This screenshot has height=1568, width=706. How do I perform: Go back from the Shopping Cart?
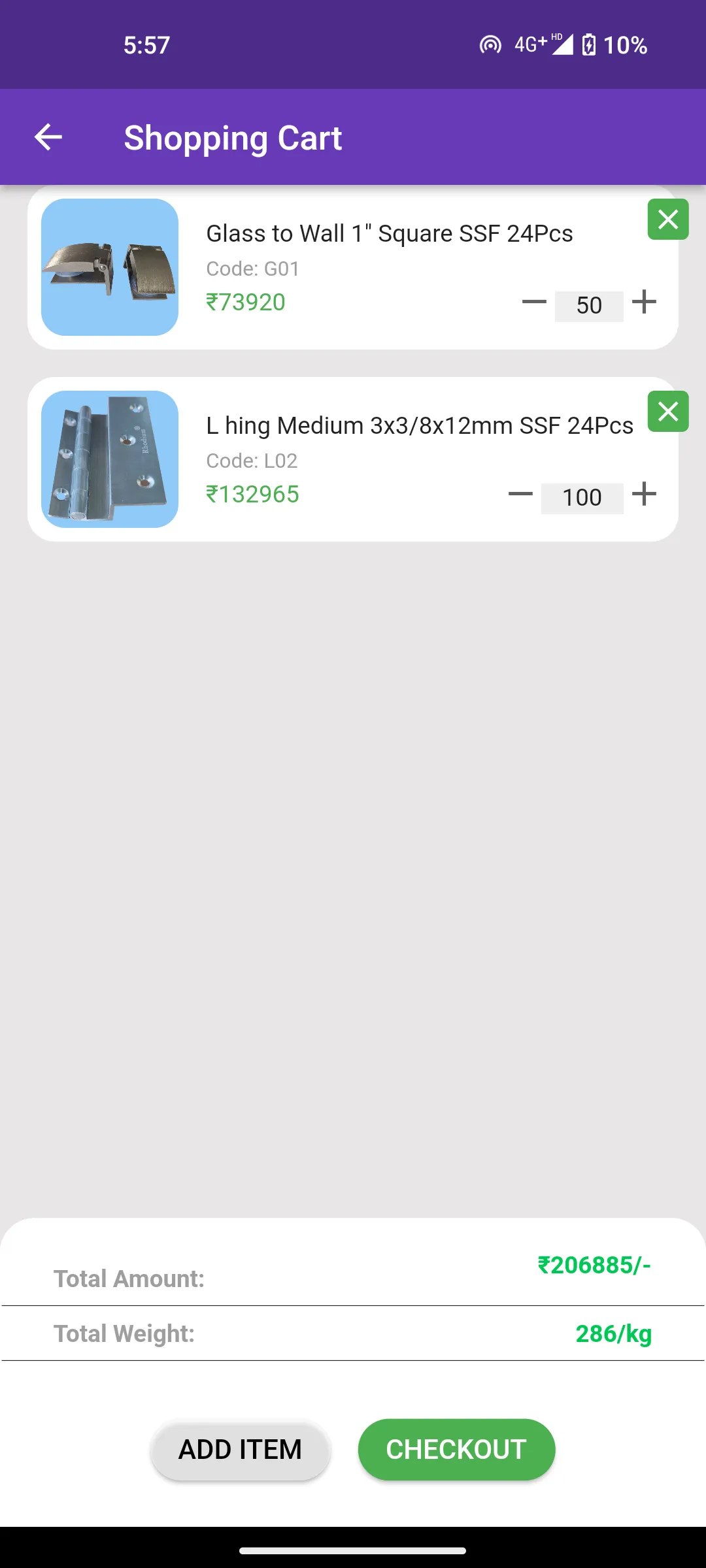pyautogui.click(x=48, y=137)
